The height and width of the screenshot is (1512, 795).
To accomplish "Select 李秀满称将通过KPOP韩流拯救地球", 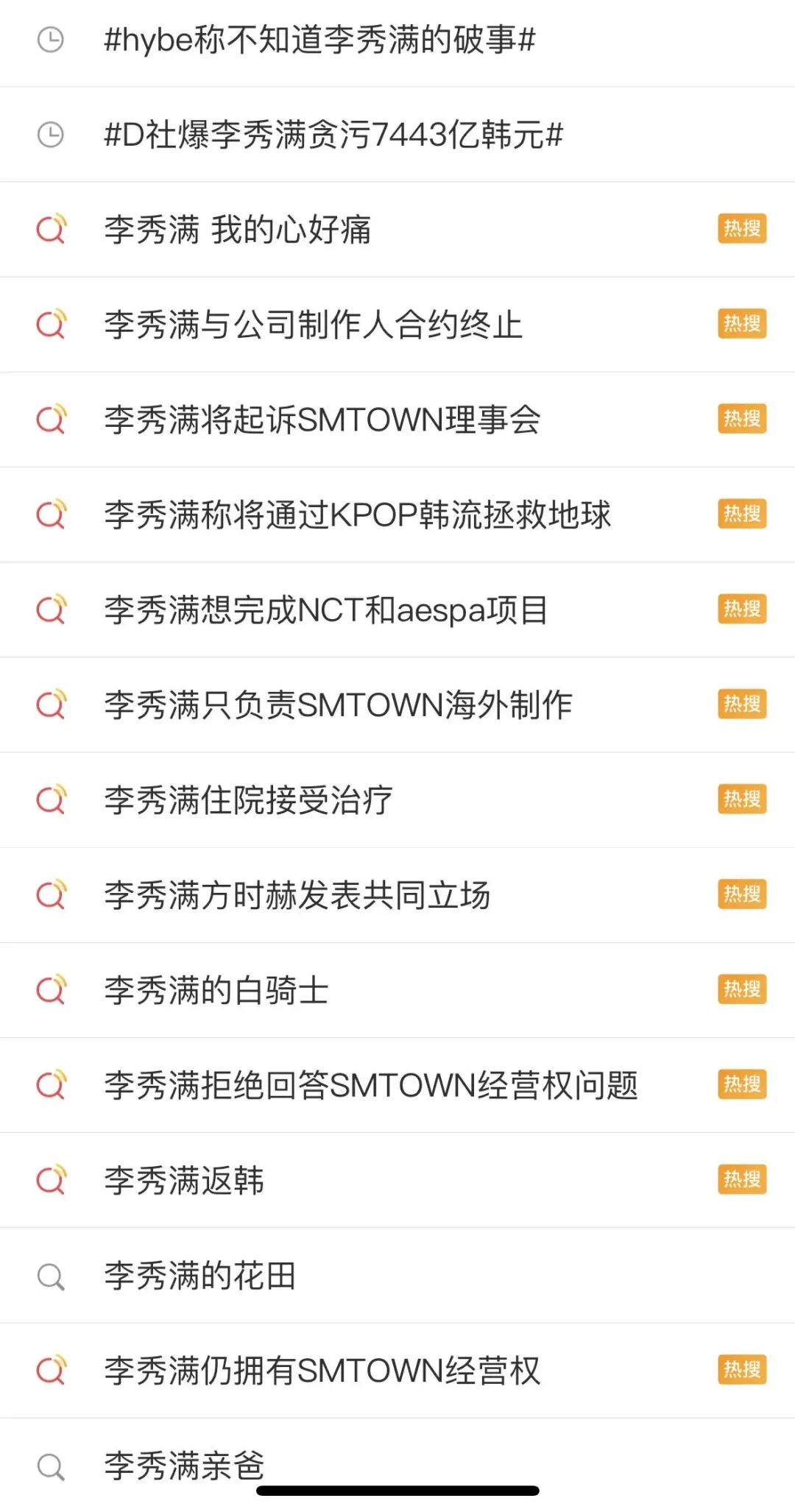I will pos(357,515).
